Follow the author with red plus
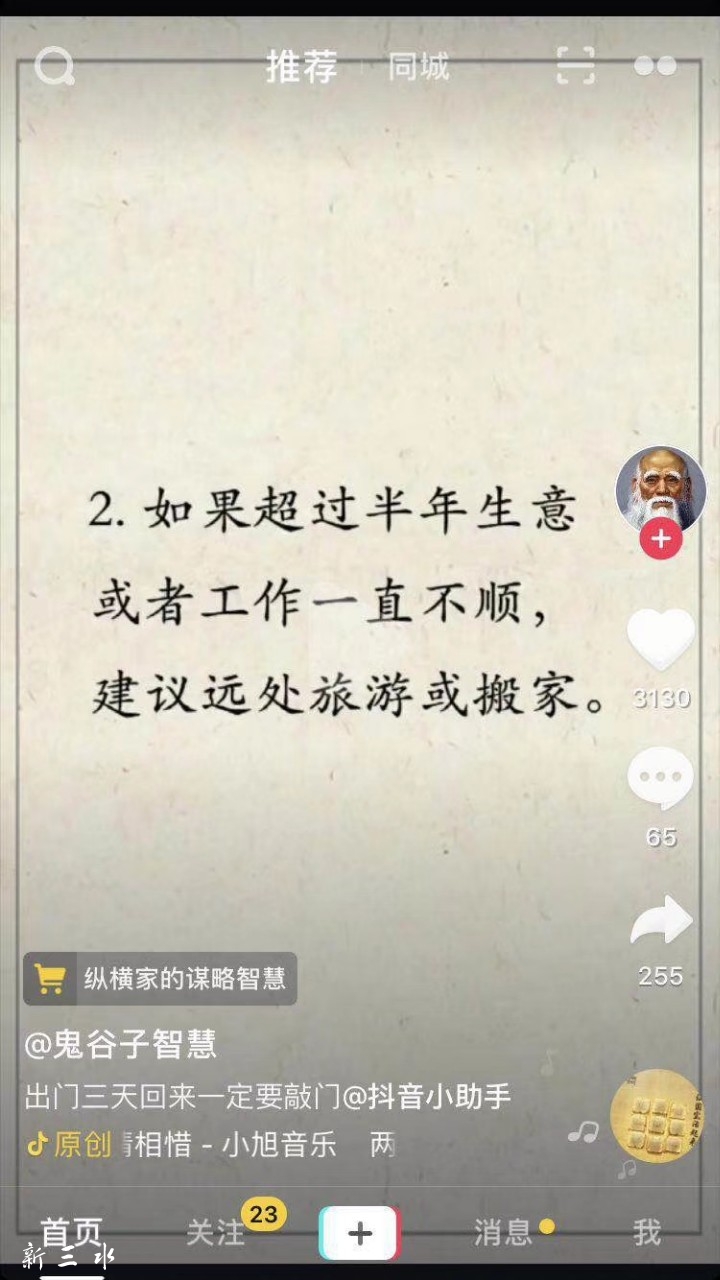 click(660, 540)
